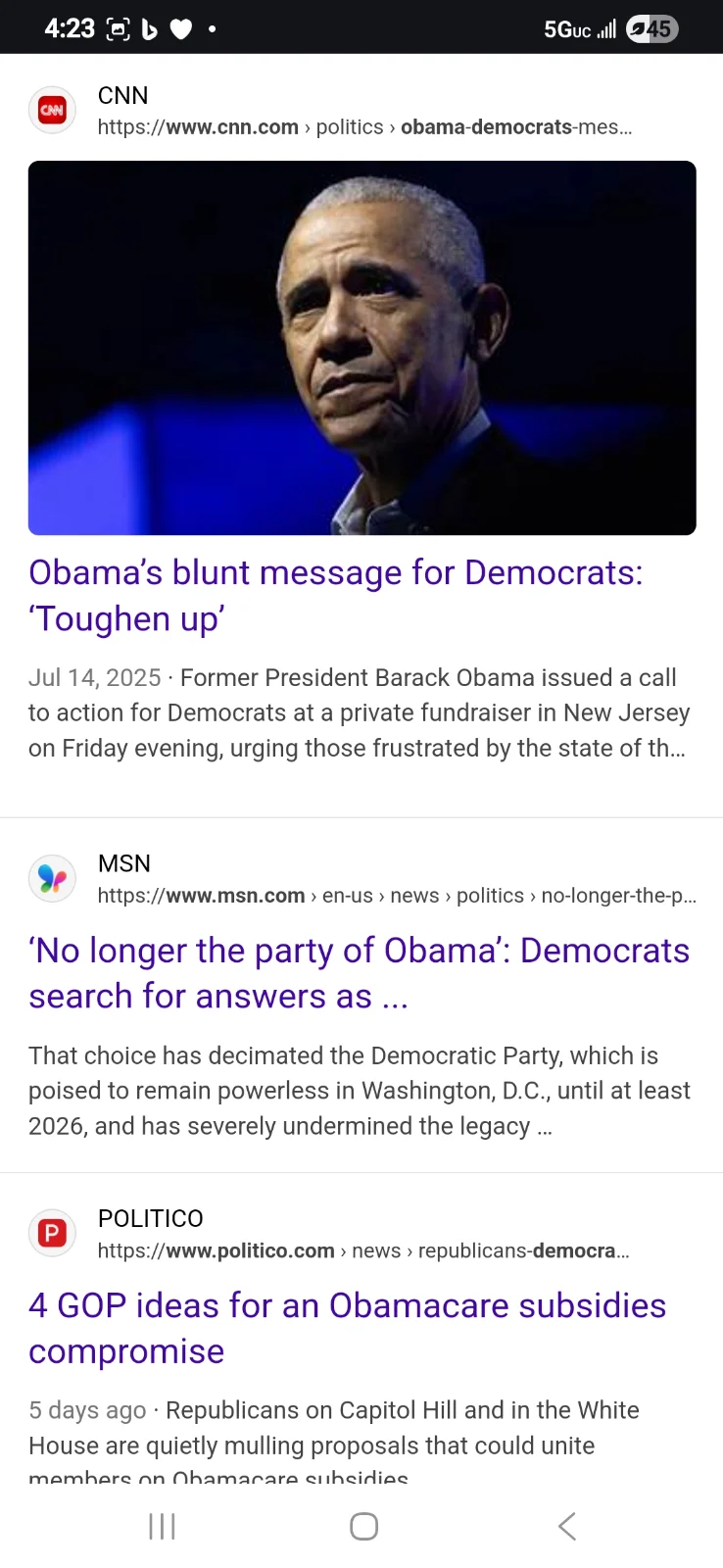Go to the home screen
The height and width of the screenshot is (1568, 723).
point(363,1526)
